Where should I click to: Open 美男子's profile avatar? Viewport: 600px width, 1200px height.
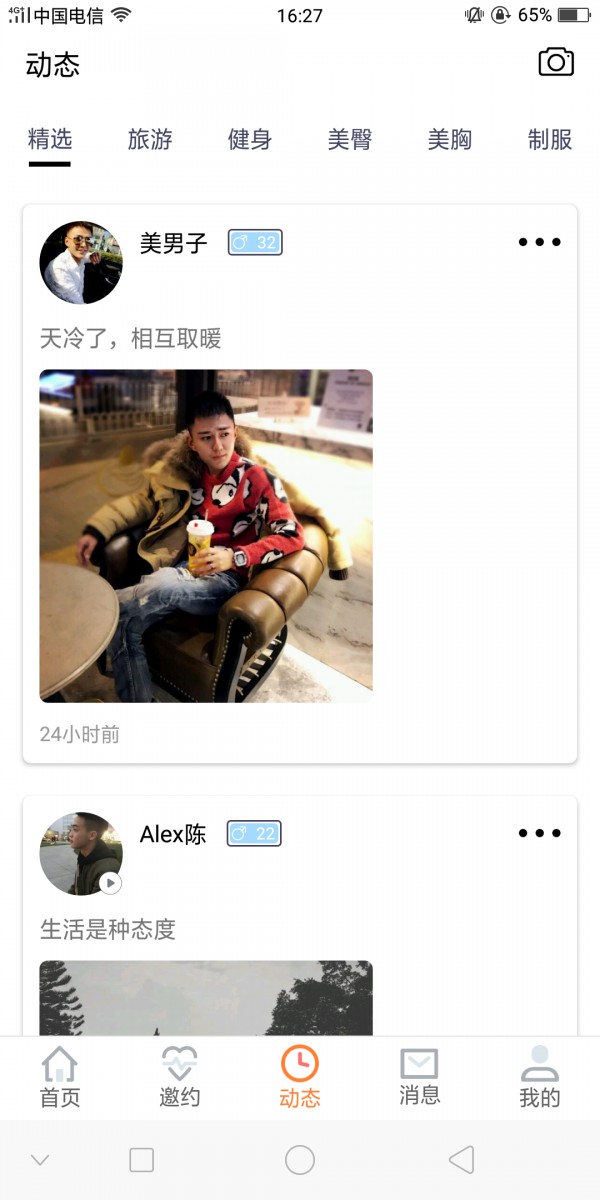(x=81, y=262)
